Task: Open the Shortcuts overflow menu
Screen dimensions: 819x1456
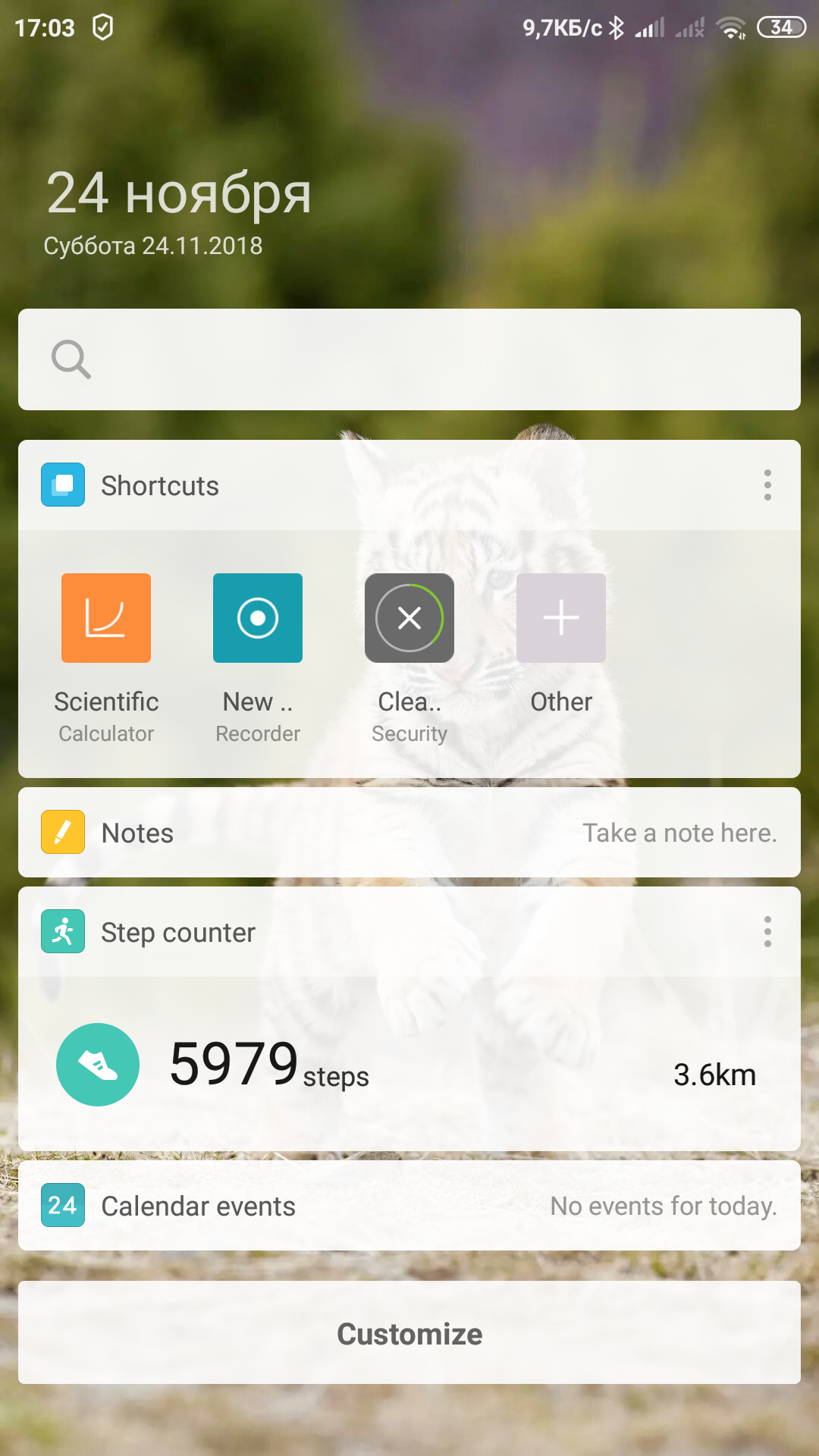Action: [767, 485]
